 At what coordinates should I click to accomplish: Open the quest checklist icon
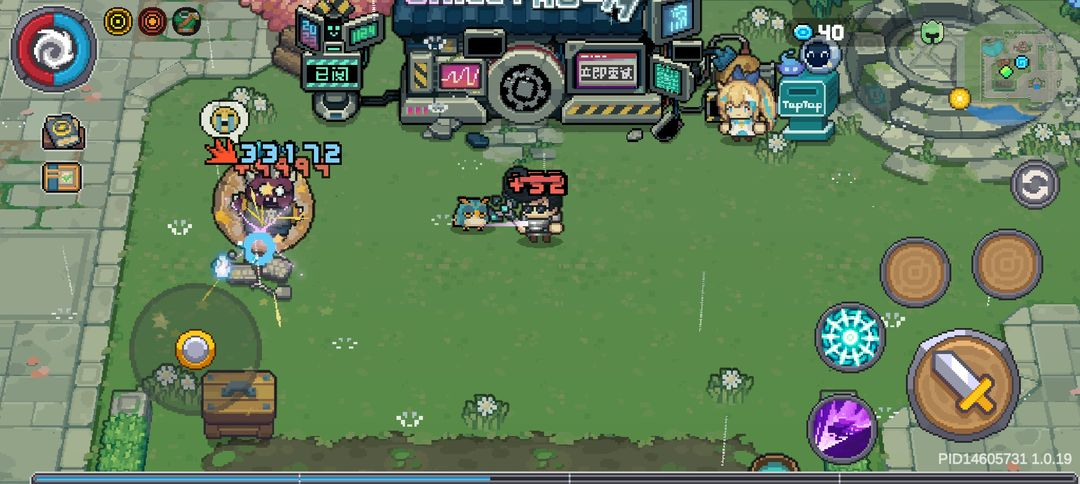(x=61, y=178)
